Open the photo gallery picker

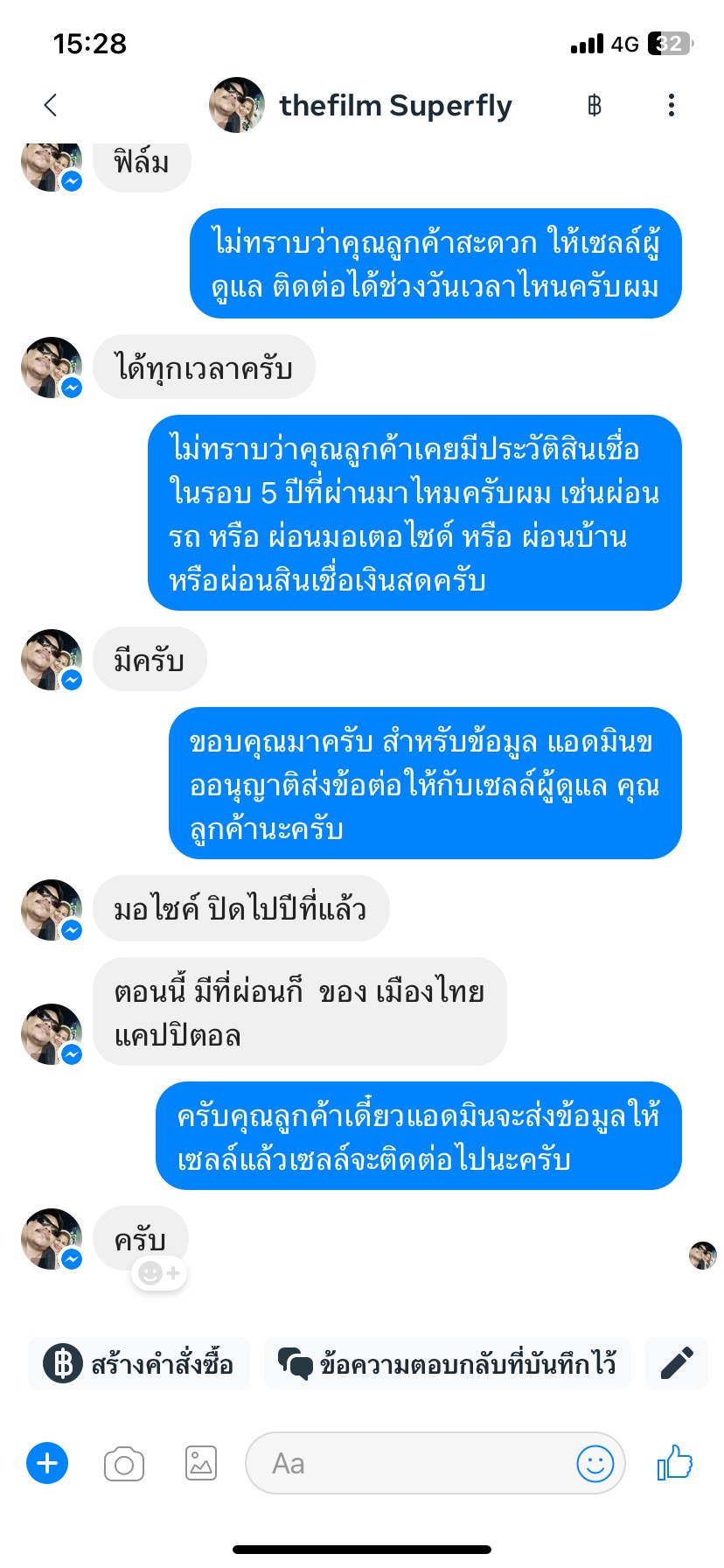(201, 1463)
